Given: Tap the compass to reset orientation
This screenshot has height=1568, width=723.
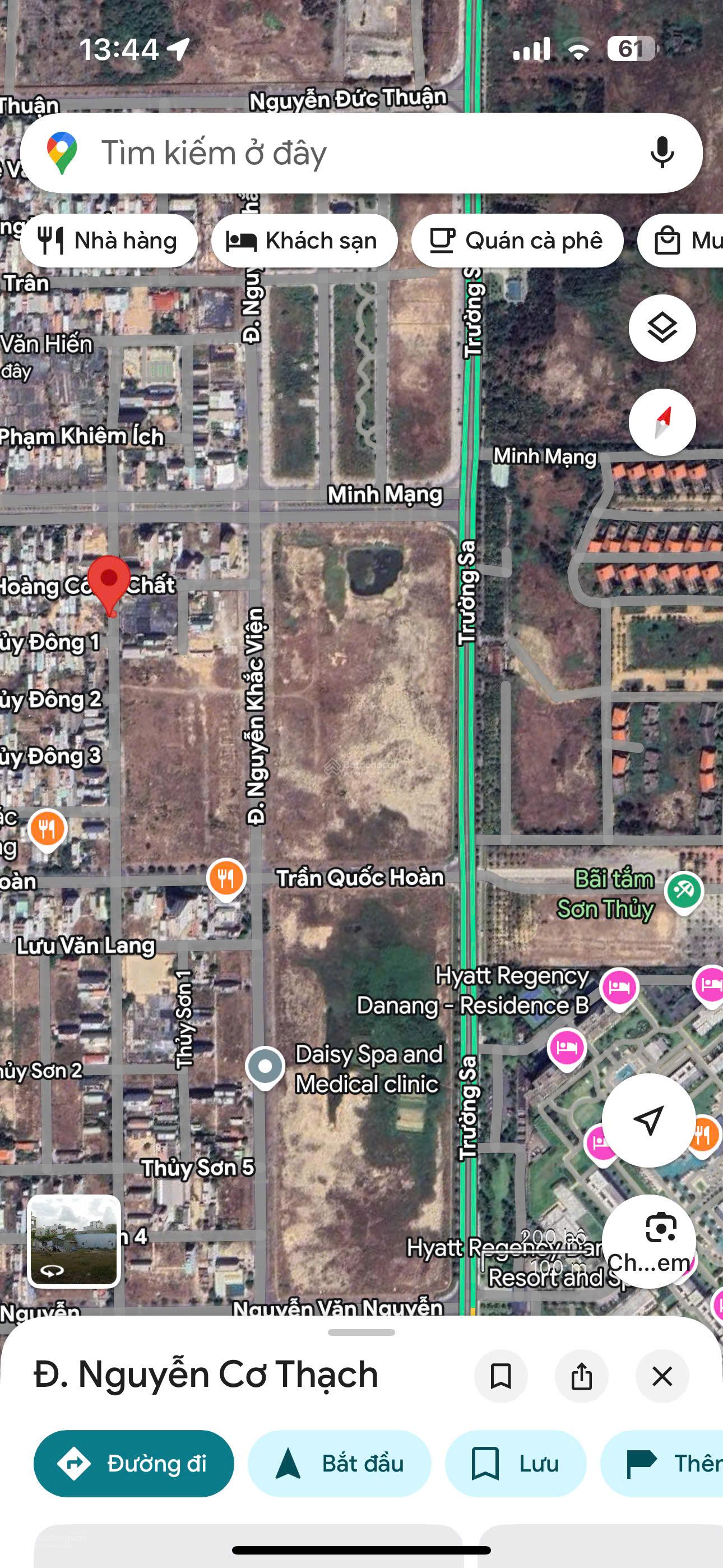Looking at the screenshot, I should point(661,422).
